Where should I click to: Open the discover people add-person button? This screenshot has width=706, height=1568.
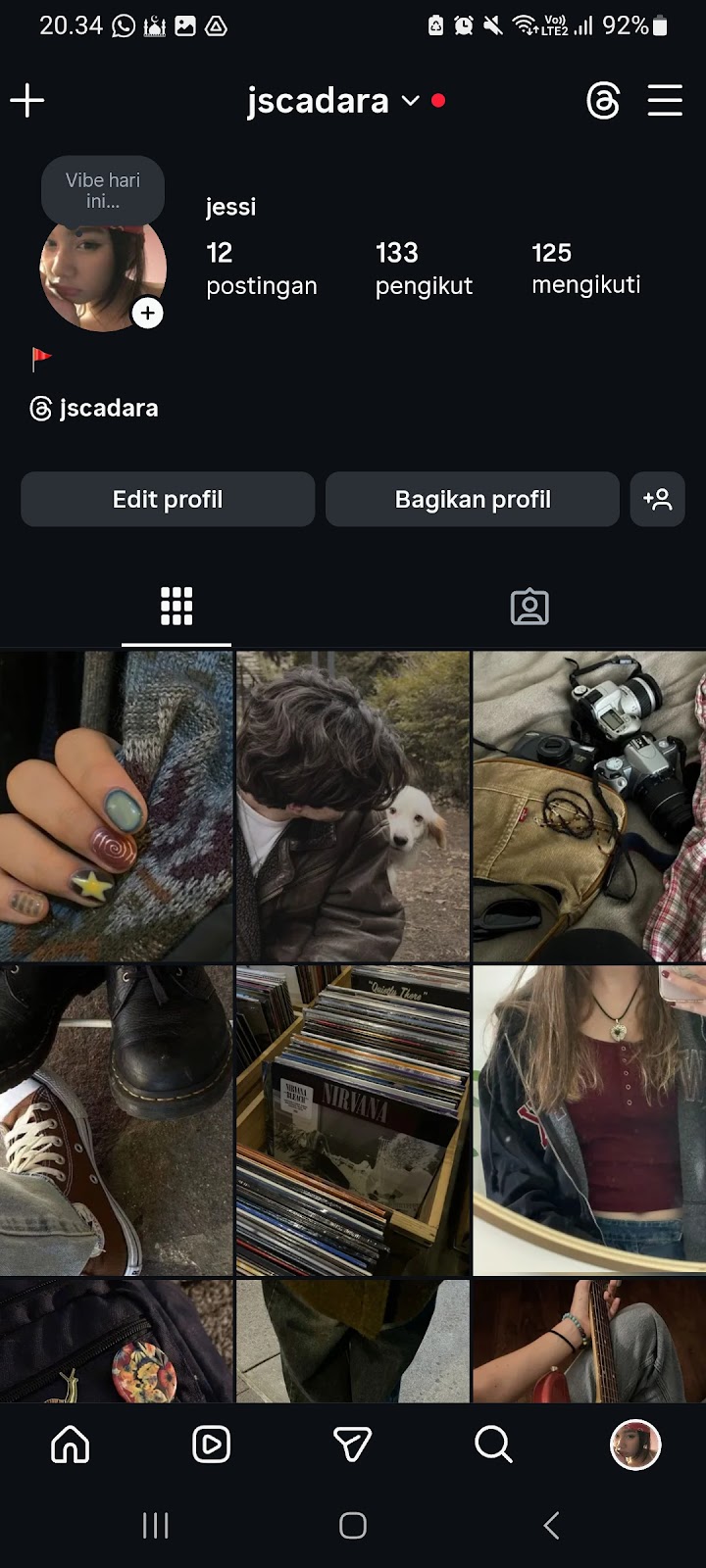[x=657, y=500]
